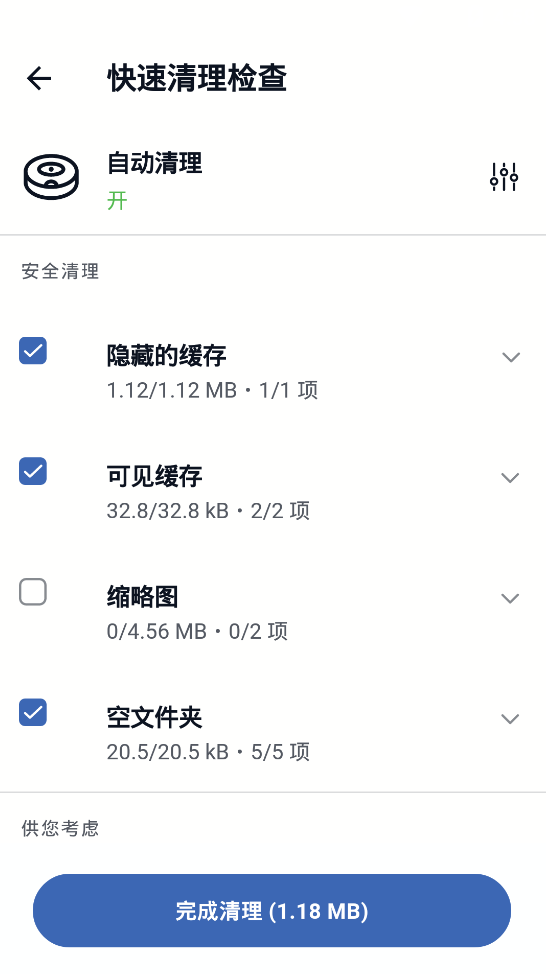Uncheck the 空文件夹 checkbox
The height and width of the screenshot is (974, 546).
click(x=33, y=712)
